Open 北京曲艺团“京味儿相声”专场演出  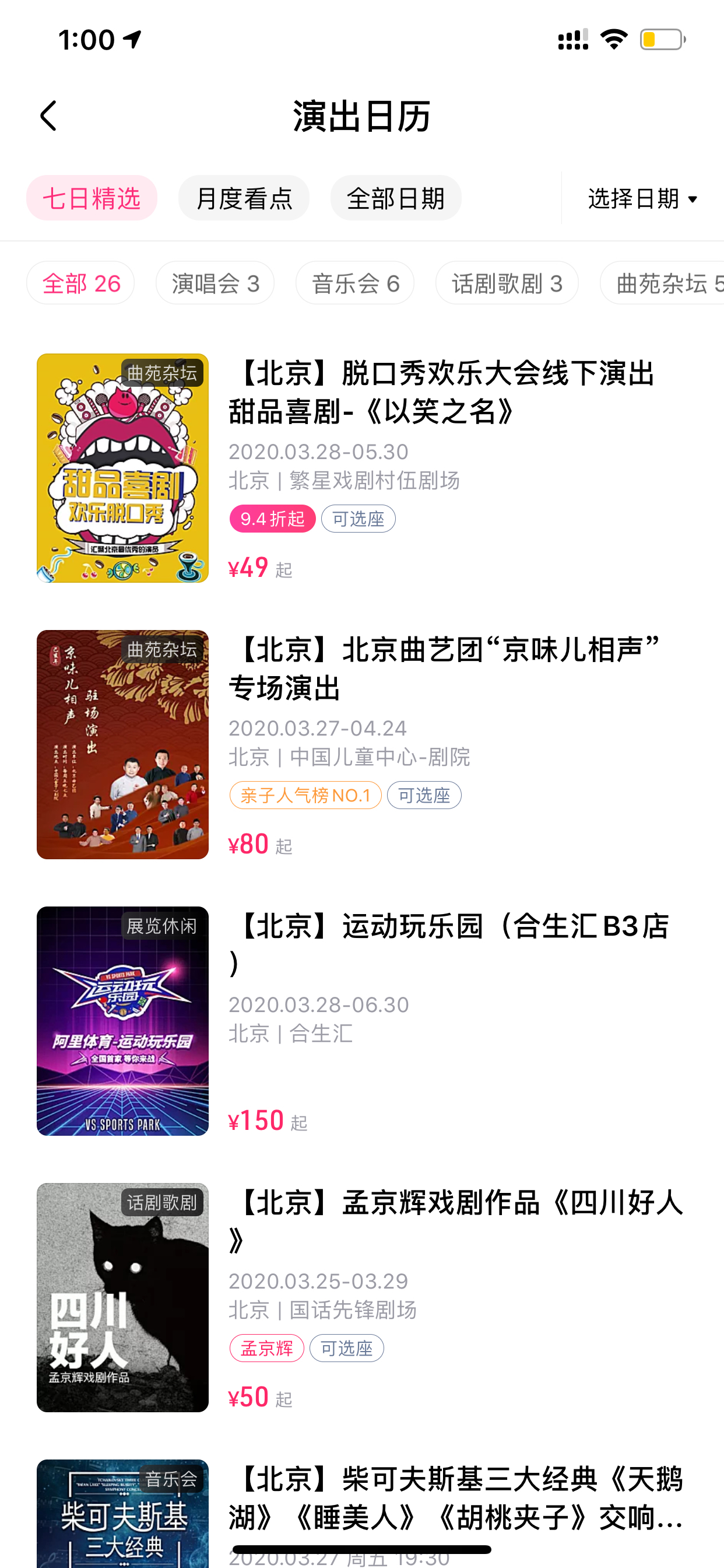[362, 744]
